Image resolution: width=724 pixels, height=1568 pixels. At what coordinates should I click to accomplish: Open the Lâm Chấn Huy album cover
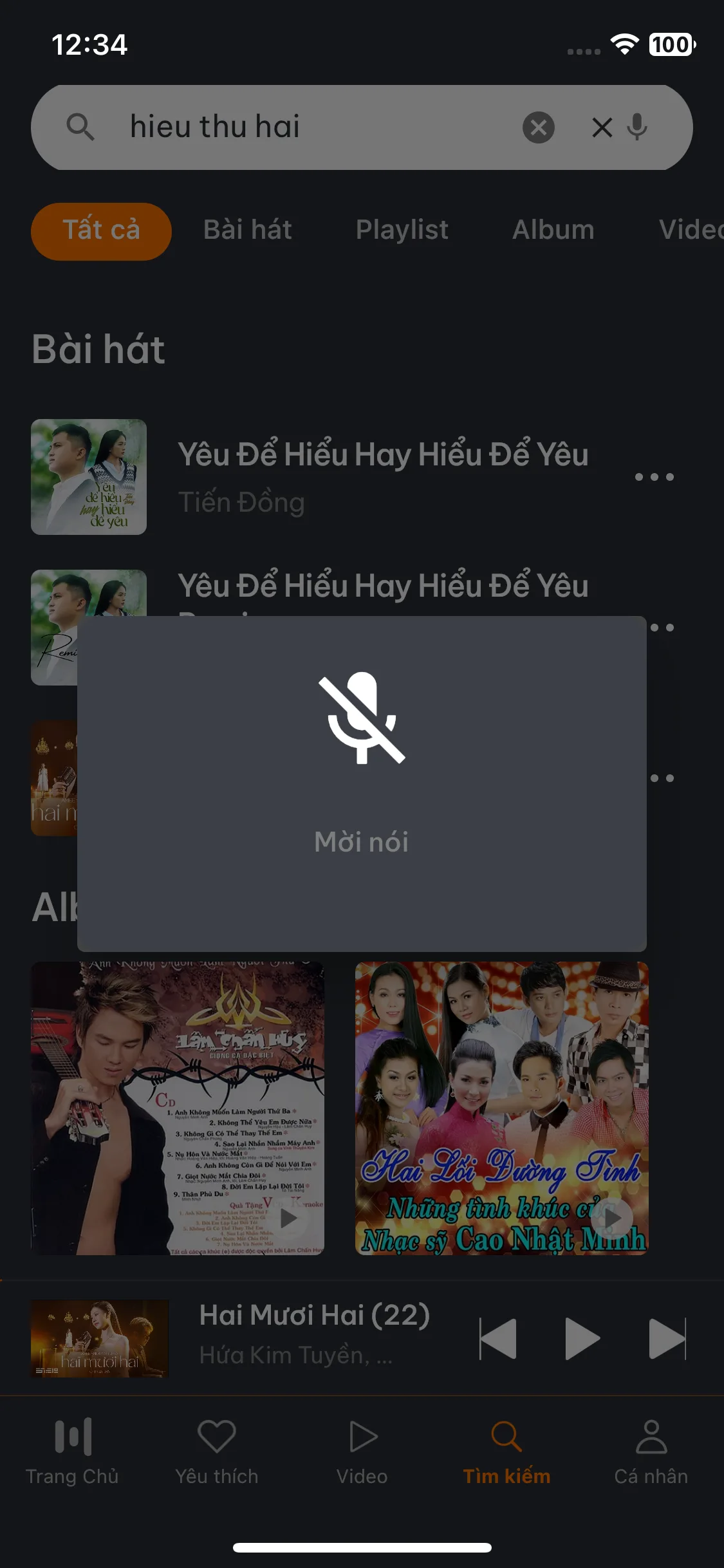coord(178,1108)
